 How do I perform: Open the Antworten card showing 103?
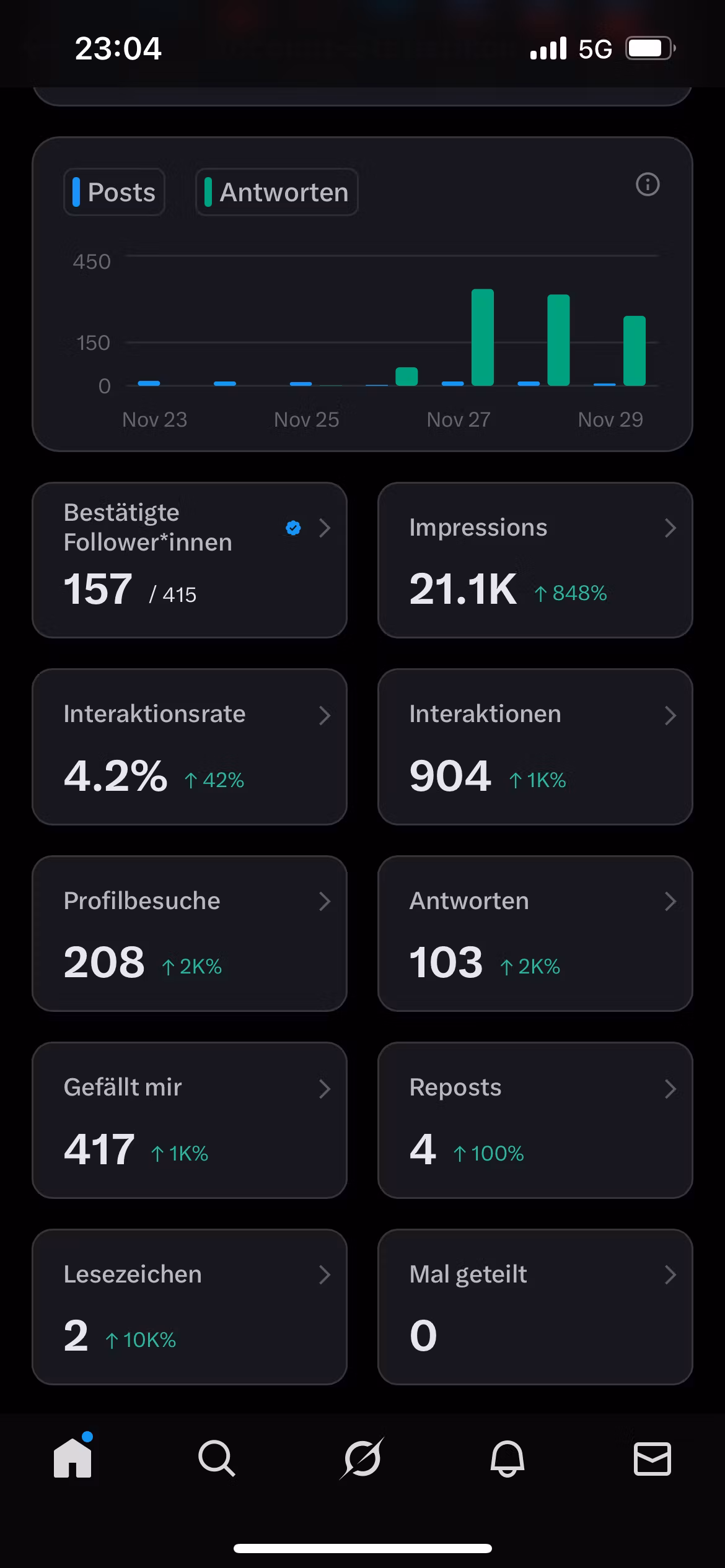tap(535, 933)
